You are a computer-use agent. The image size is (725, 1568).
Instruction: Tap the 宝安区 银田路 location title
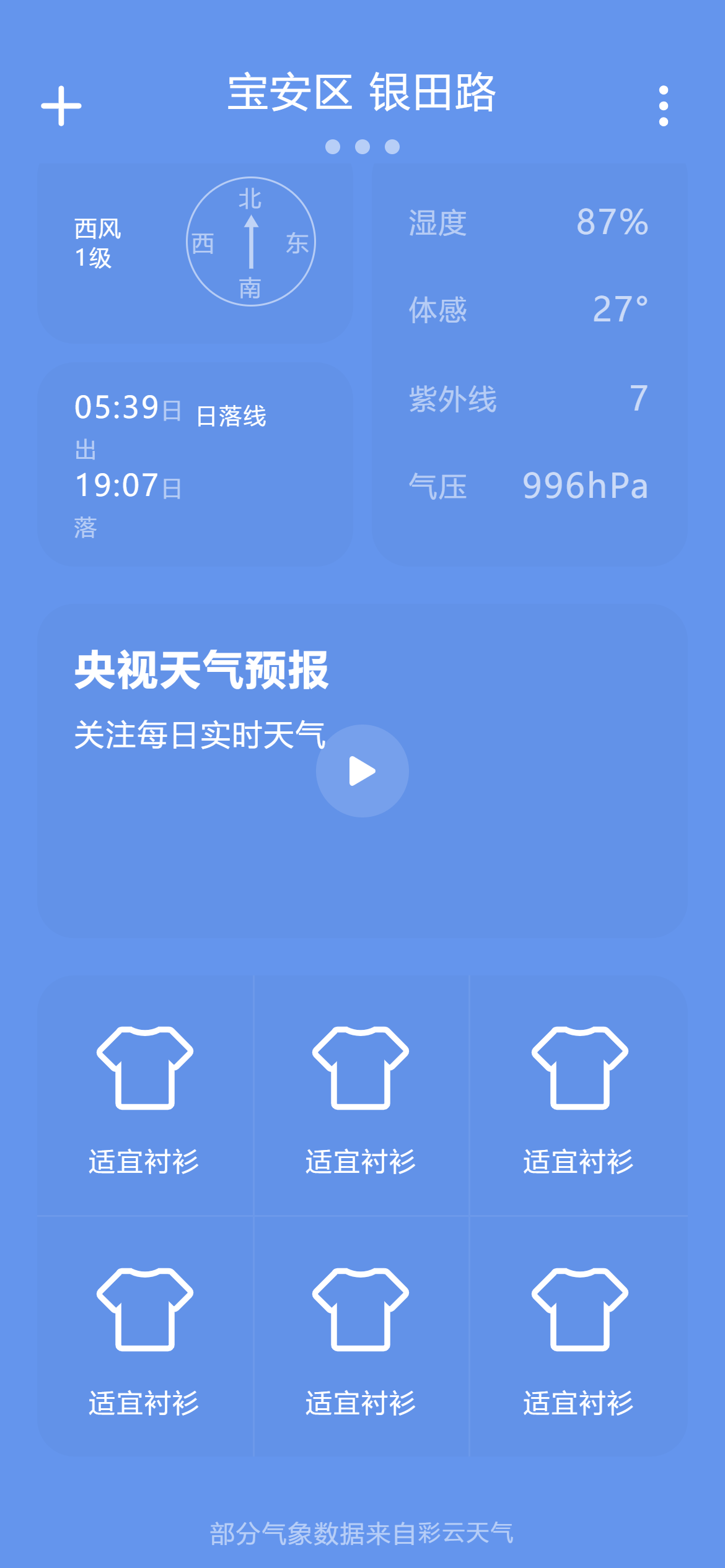[362, 92]
